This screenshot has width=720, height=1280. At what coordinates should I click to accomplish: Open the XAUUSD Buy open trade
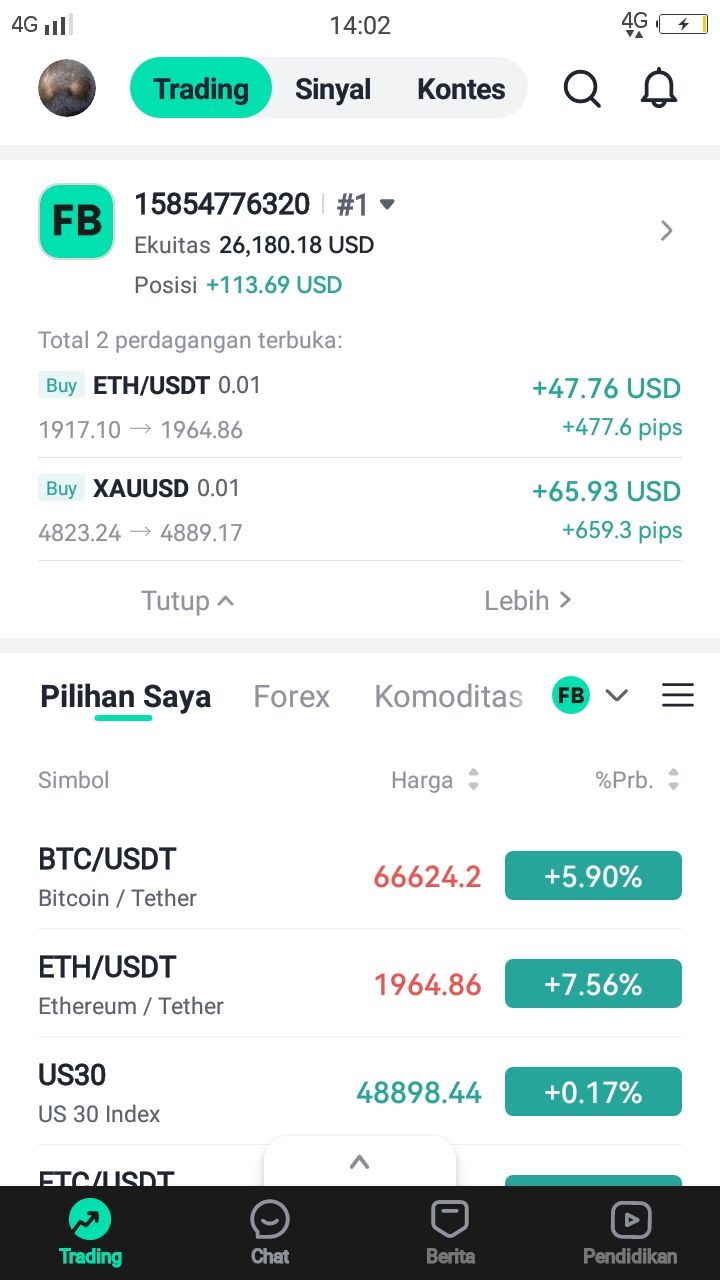360,510
